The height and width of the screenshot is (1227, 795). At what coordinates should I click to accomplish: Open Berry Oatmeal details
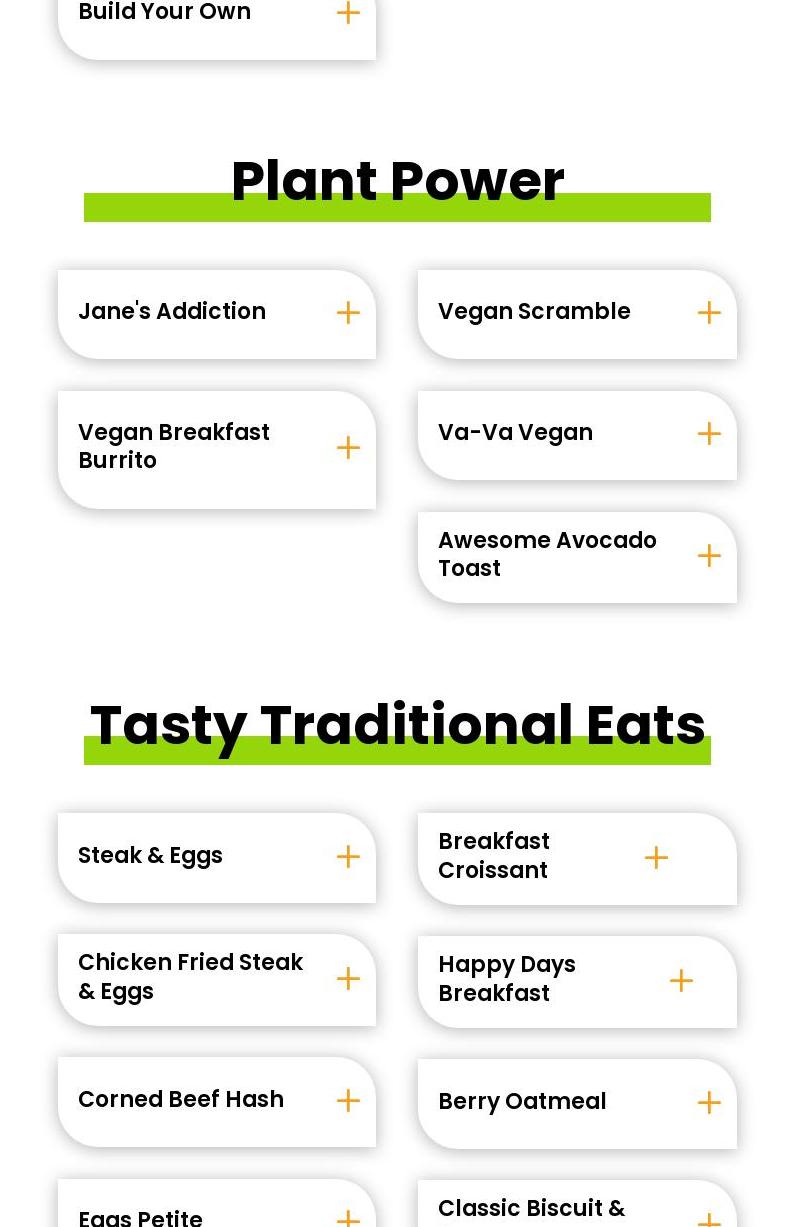(709, 1103)
